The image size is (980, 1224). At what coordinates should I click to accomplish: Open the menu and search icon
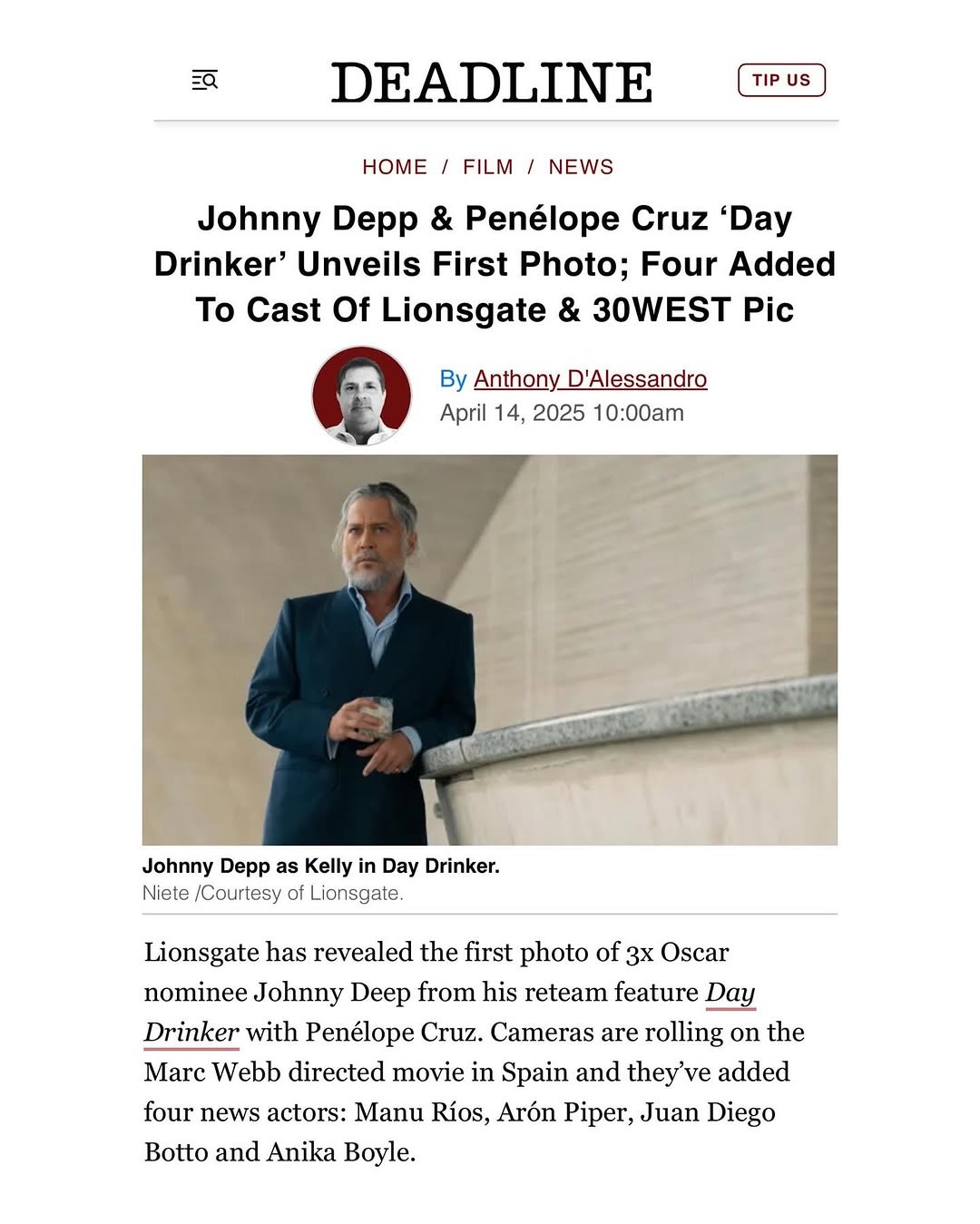coord(204,80)
